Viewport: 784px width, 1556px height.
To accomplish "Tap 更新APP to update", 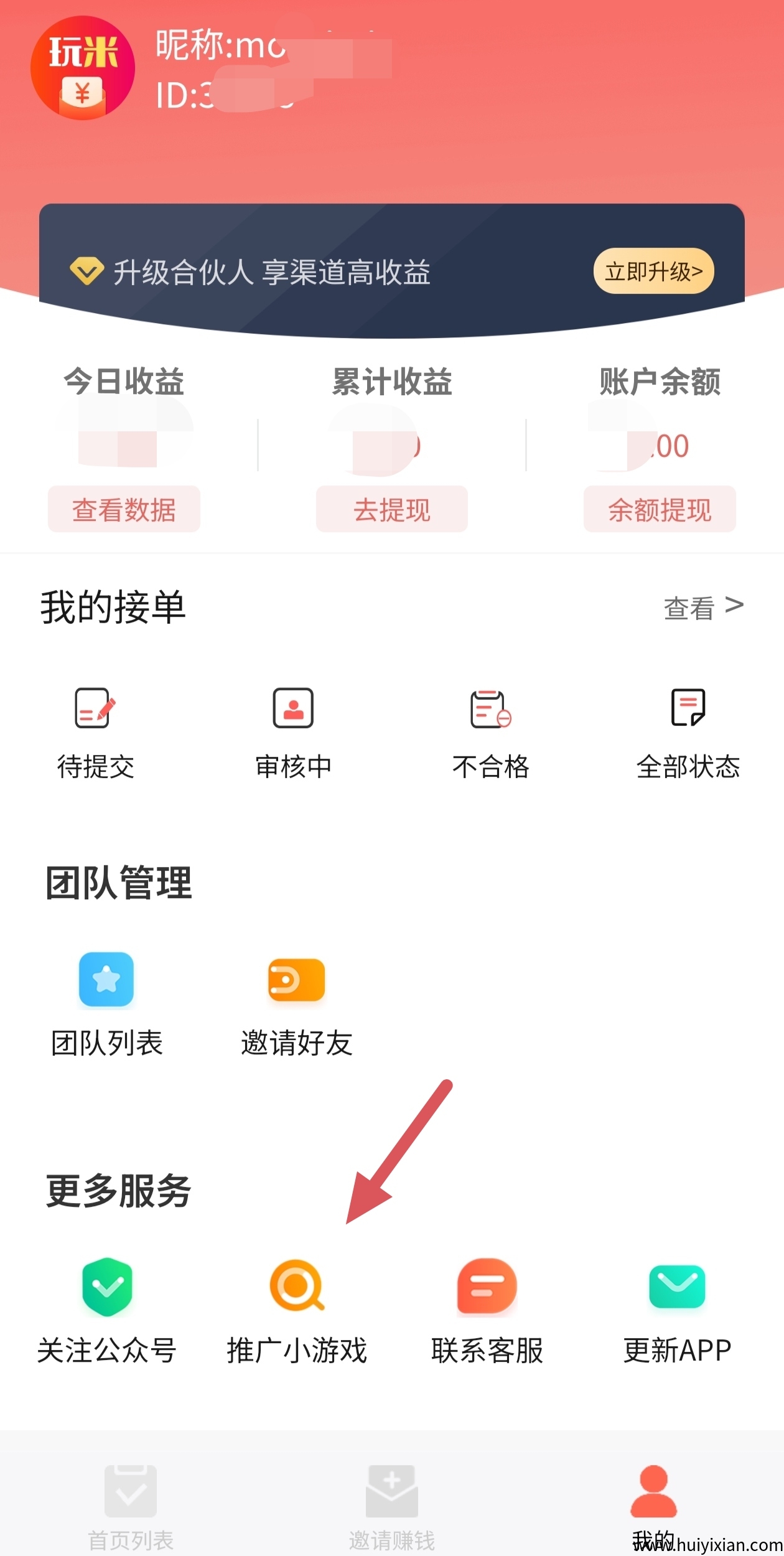I will pyautogui.click(x=677, y=1310).
